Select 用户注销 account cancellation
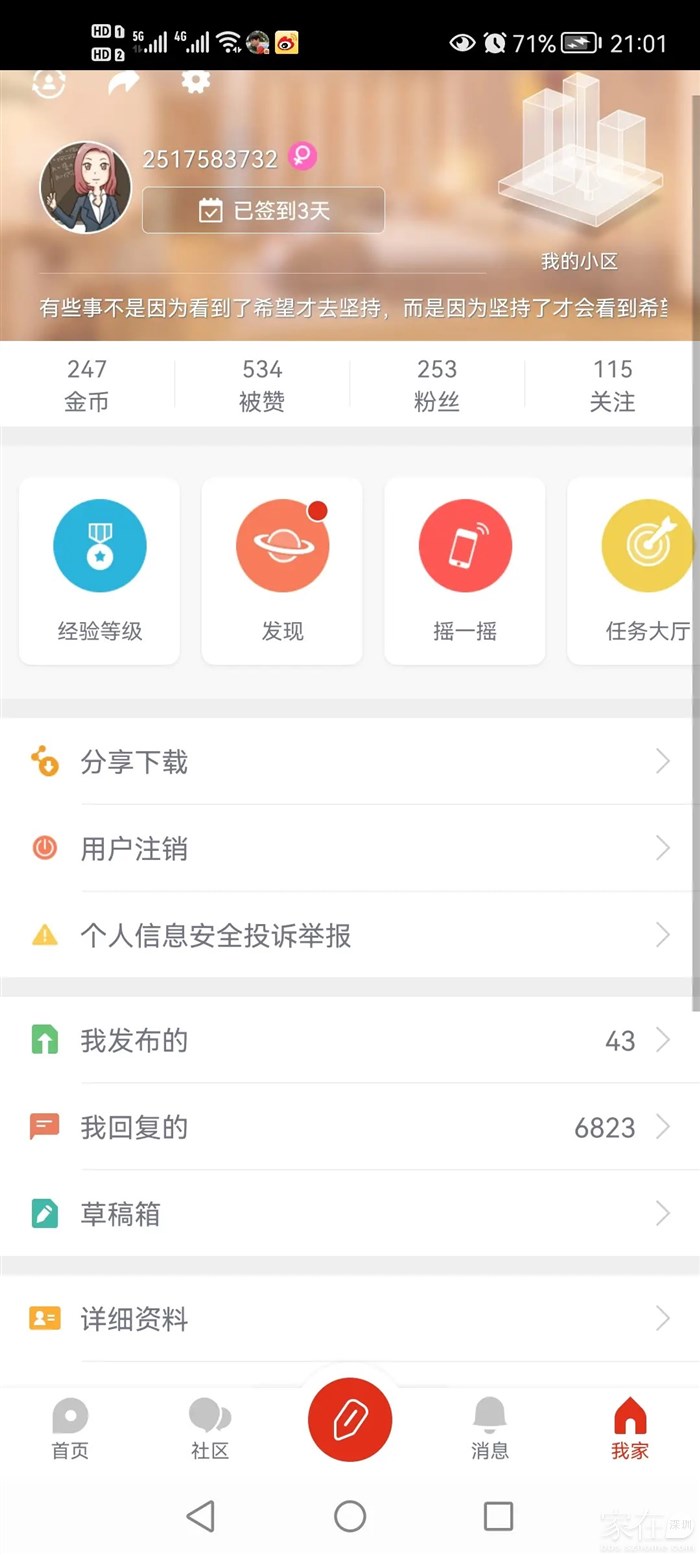 click(350, 849)
